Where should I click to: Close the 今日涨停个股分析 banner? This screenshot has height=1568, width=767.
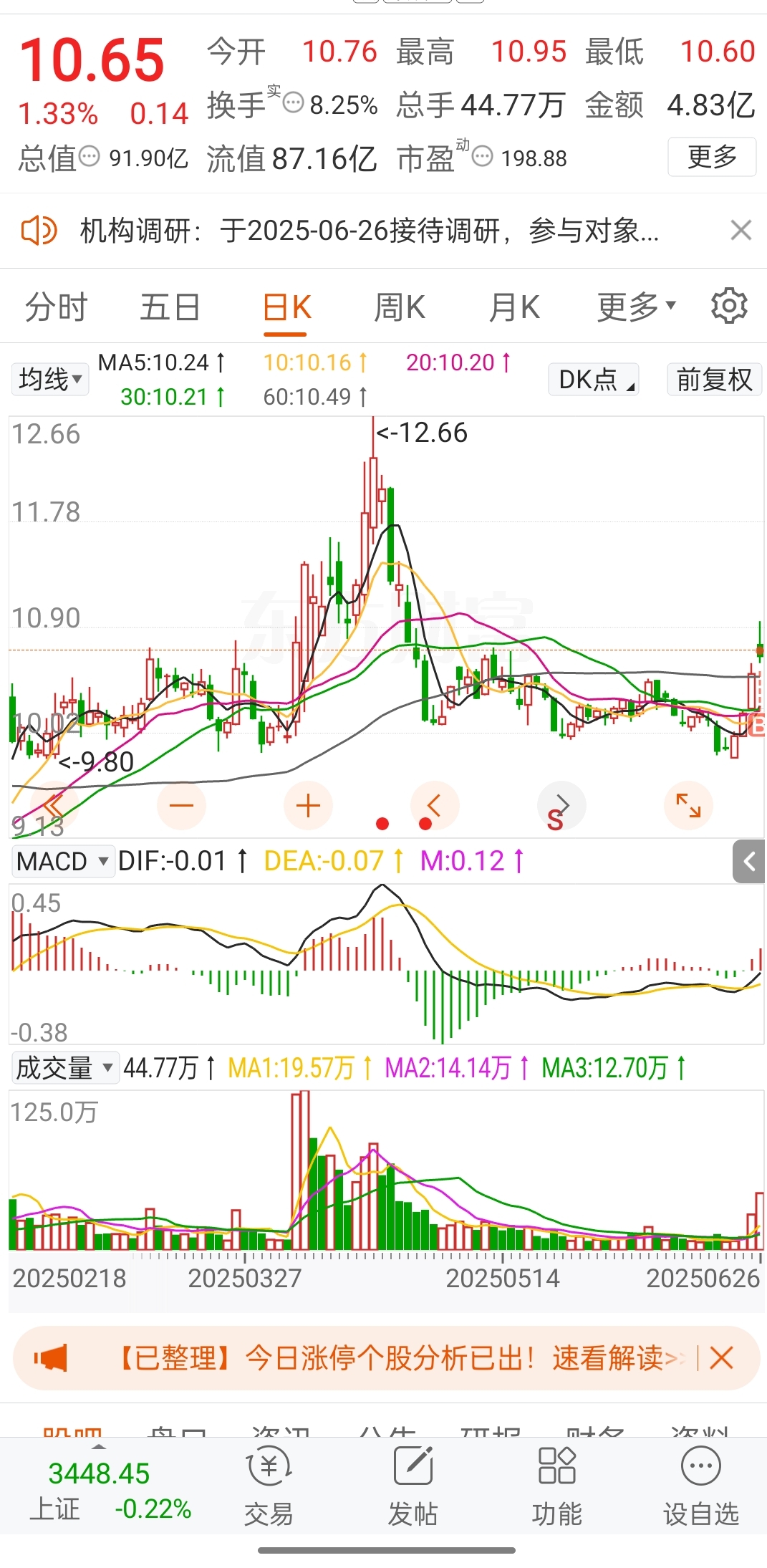(x=721, y=1357)
